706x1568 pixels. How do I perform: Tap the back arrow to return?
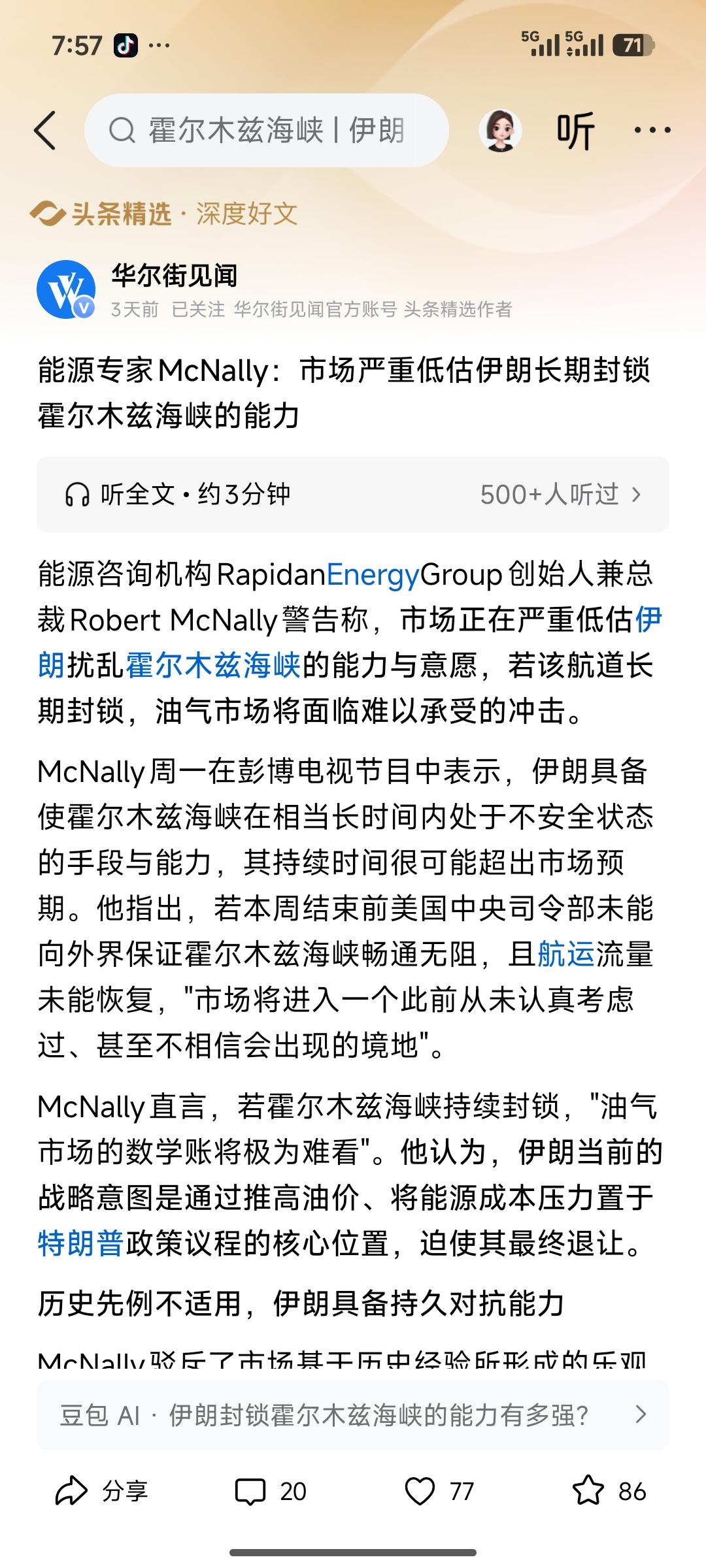(46, 129)
